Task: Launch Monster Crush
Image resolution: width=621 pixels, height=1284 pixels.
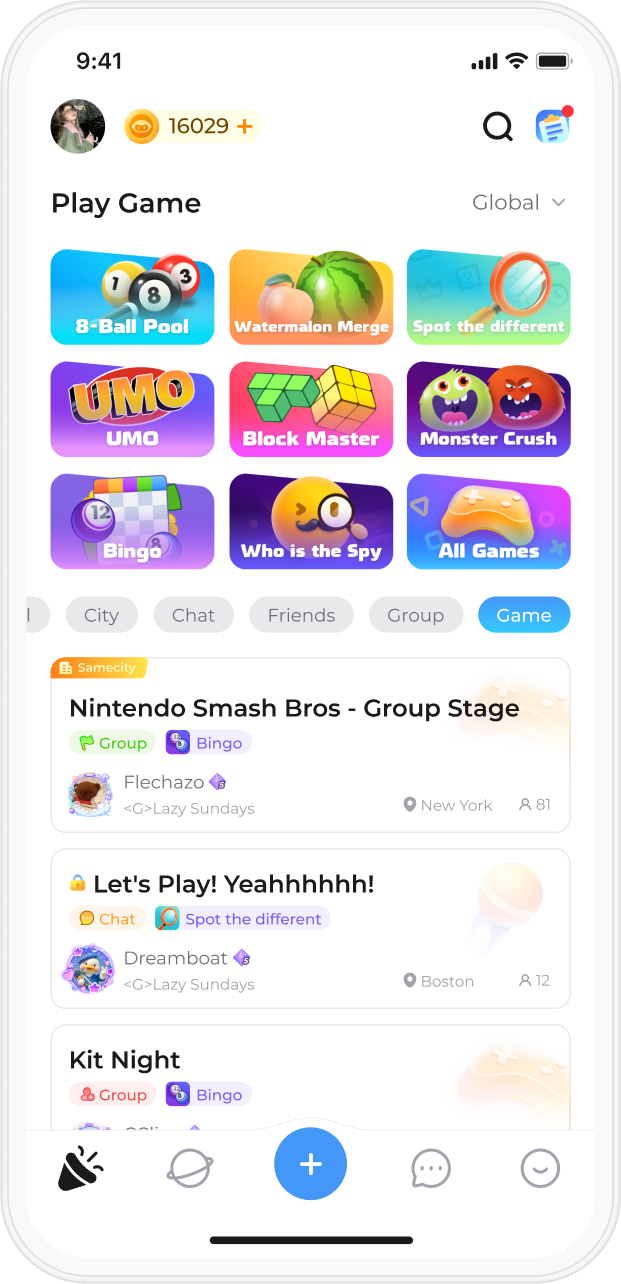Action: click(489, 409)
